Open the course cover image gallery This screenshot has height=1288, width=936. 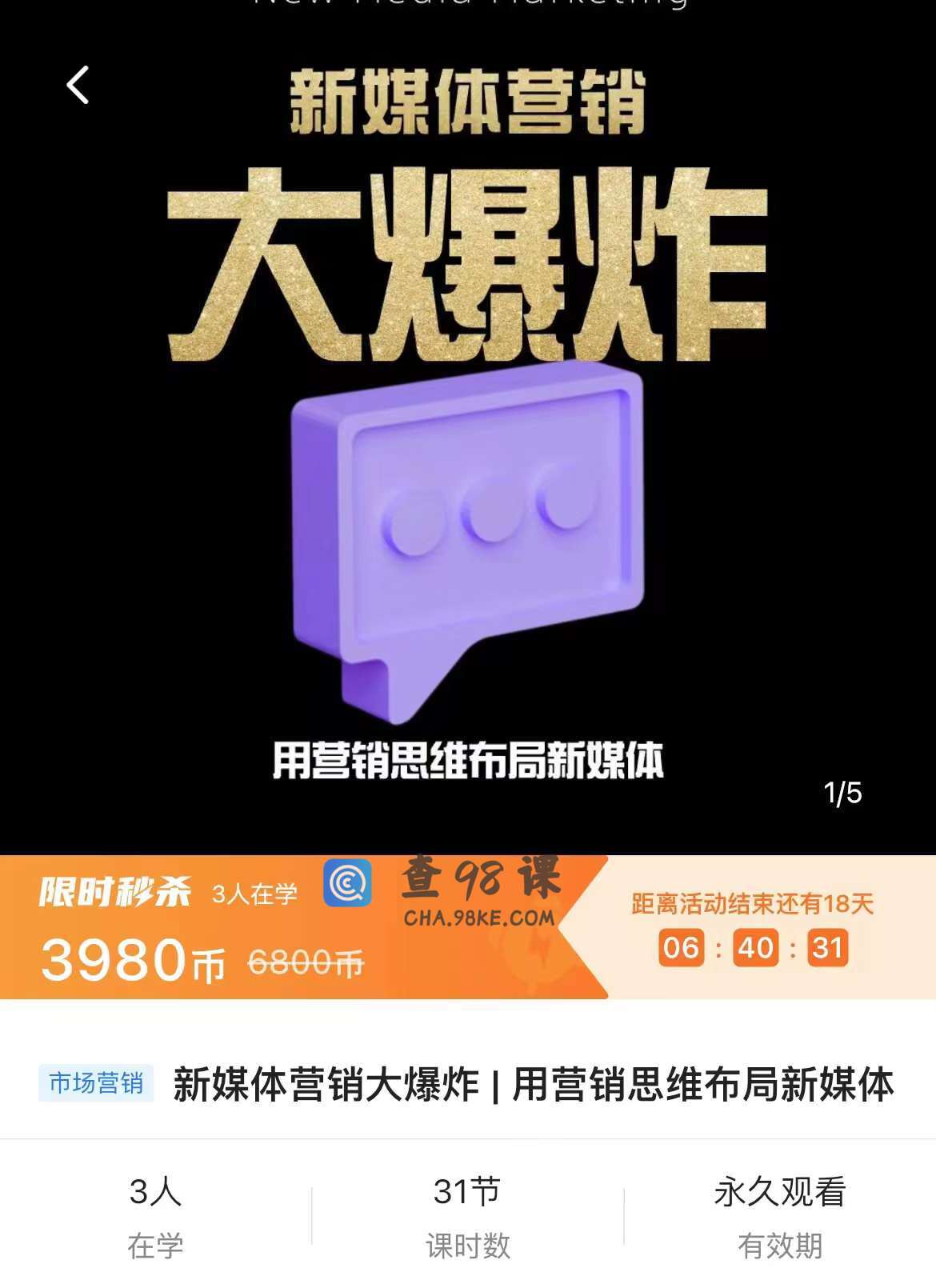pos(468,448)
